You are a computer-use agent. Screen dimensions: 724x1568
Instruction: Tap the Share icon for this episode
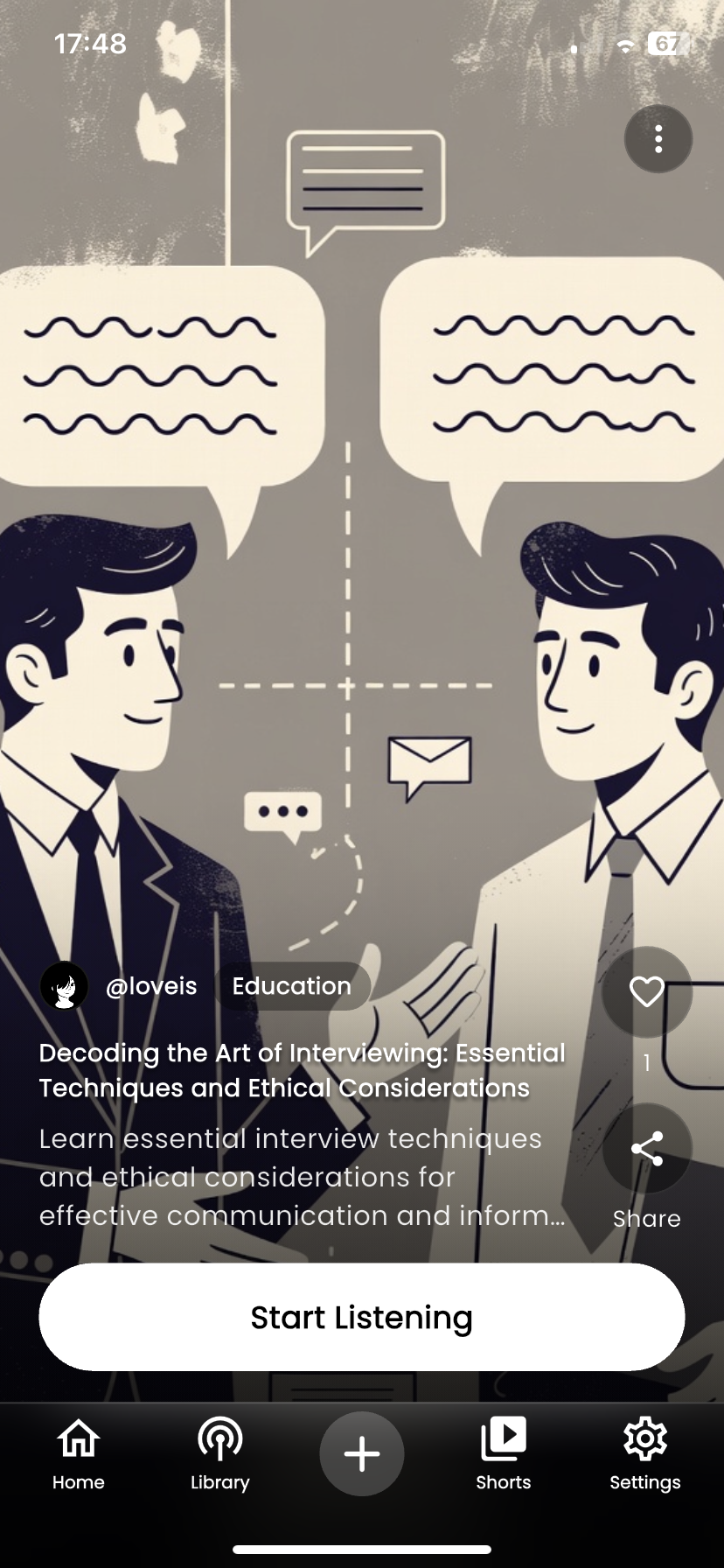click(x=646, y=1149)
